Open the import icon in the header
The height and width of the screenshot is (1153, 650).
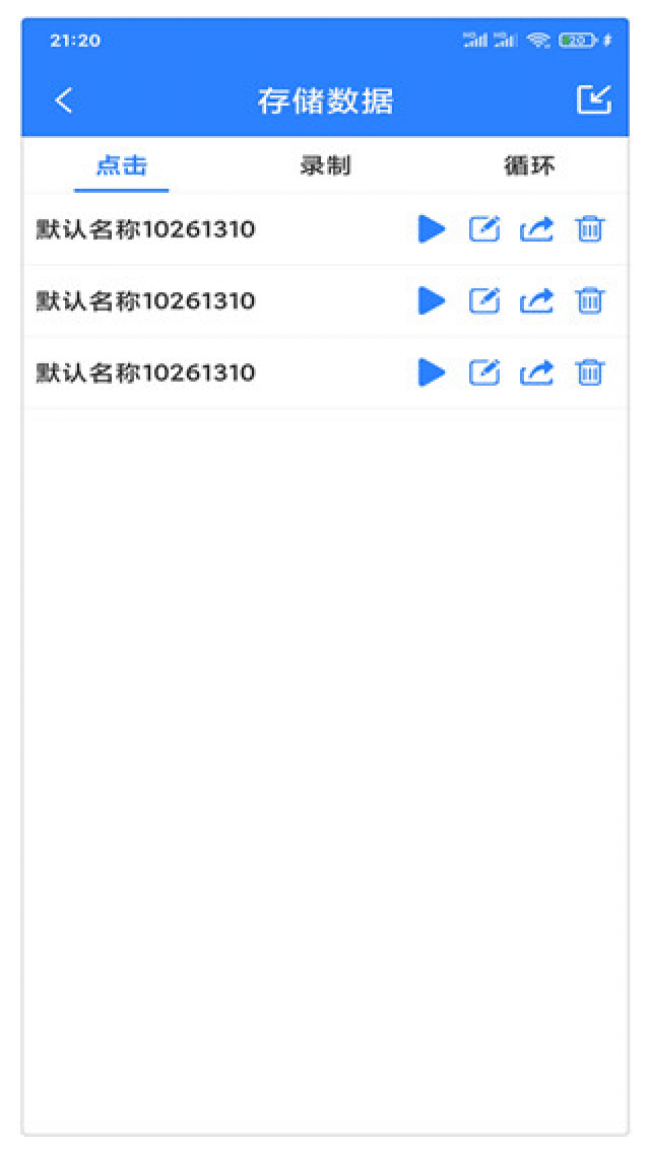(x=593, y=100)
